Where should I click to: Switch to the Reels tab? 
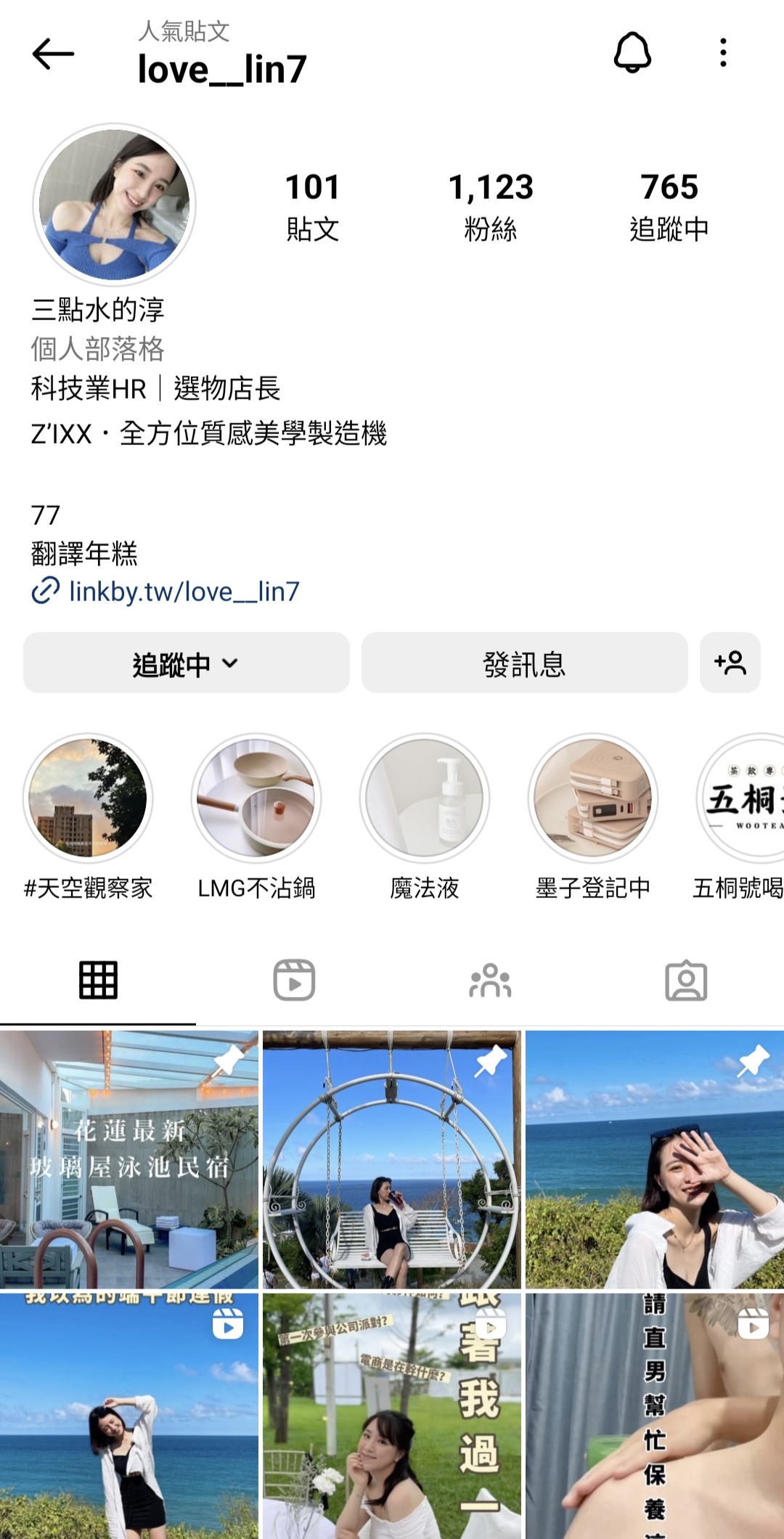click(x=294, y=980)
